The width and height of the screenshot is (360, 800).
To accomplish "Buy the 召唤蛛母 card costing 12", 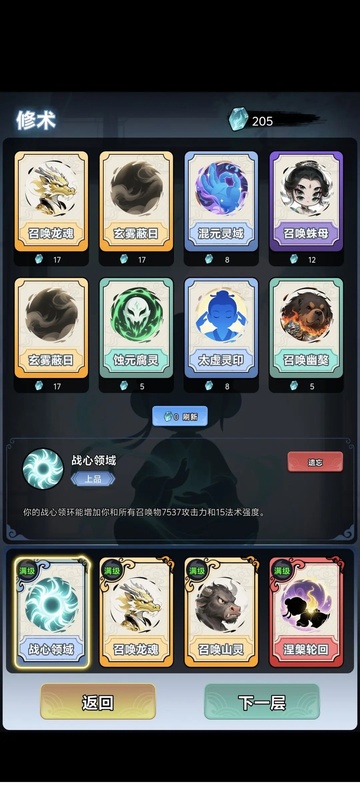I will [306, 201].
